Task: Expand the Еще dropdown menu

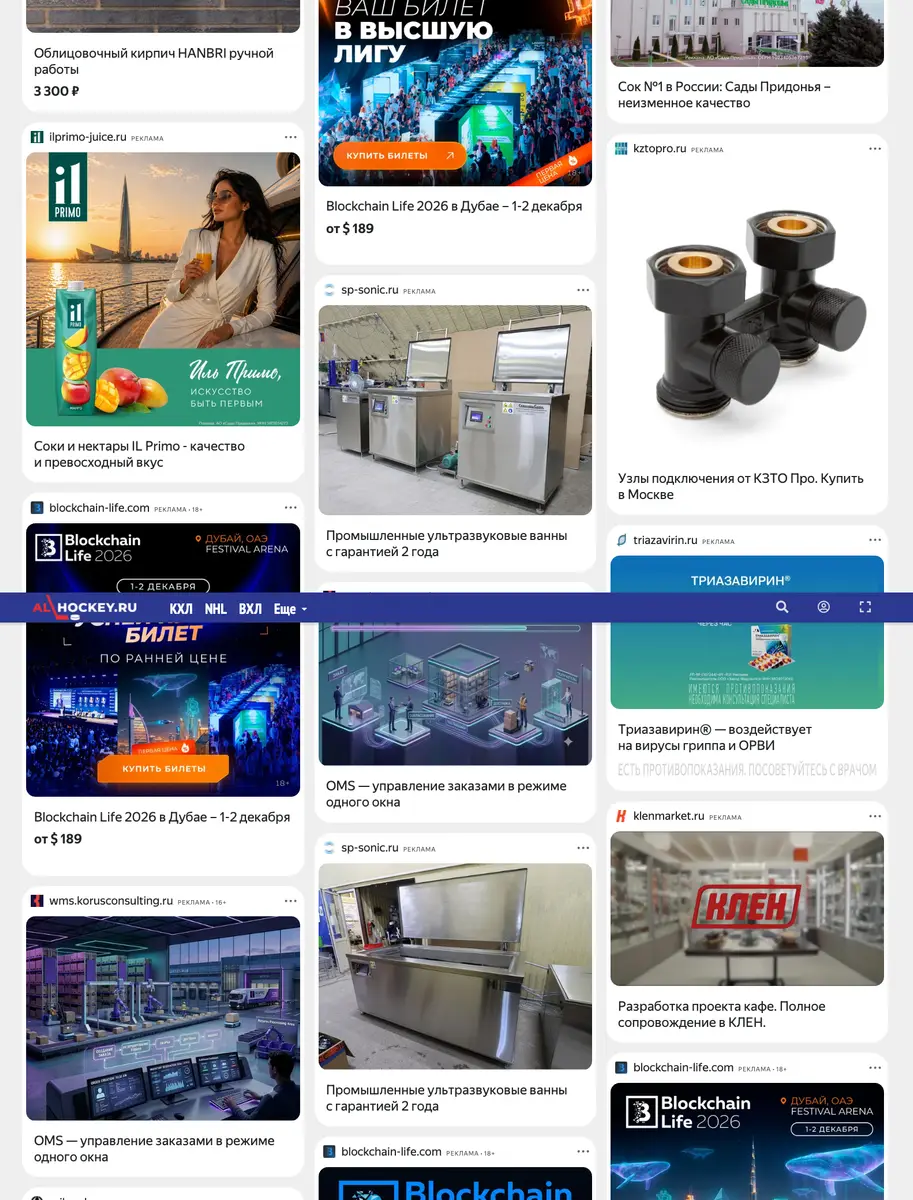Action: pyautogui.click(x=290, y=609)
